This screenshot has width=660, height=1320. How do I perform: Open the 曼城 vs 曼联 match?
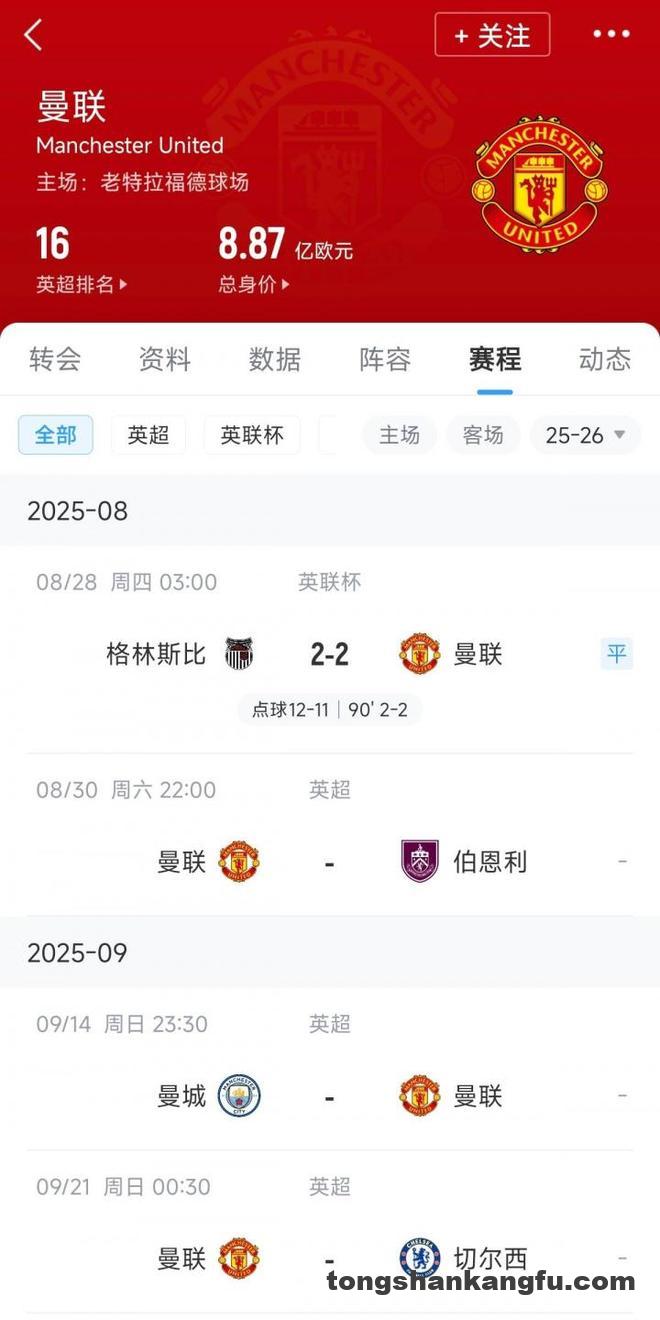[330, 1069]
